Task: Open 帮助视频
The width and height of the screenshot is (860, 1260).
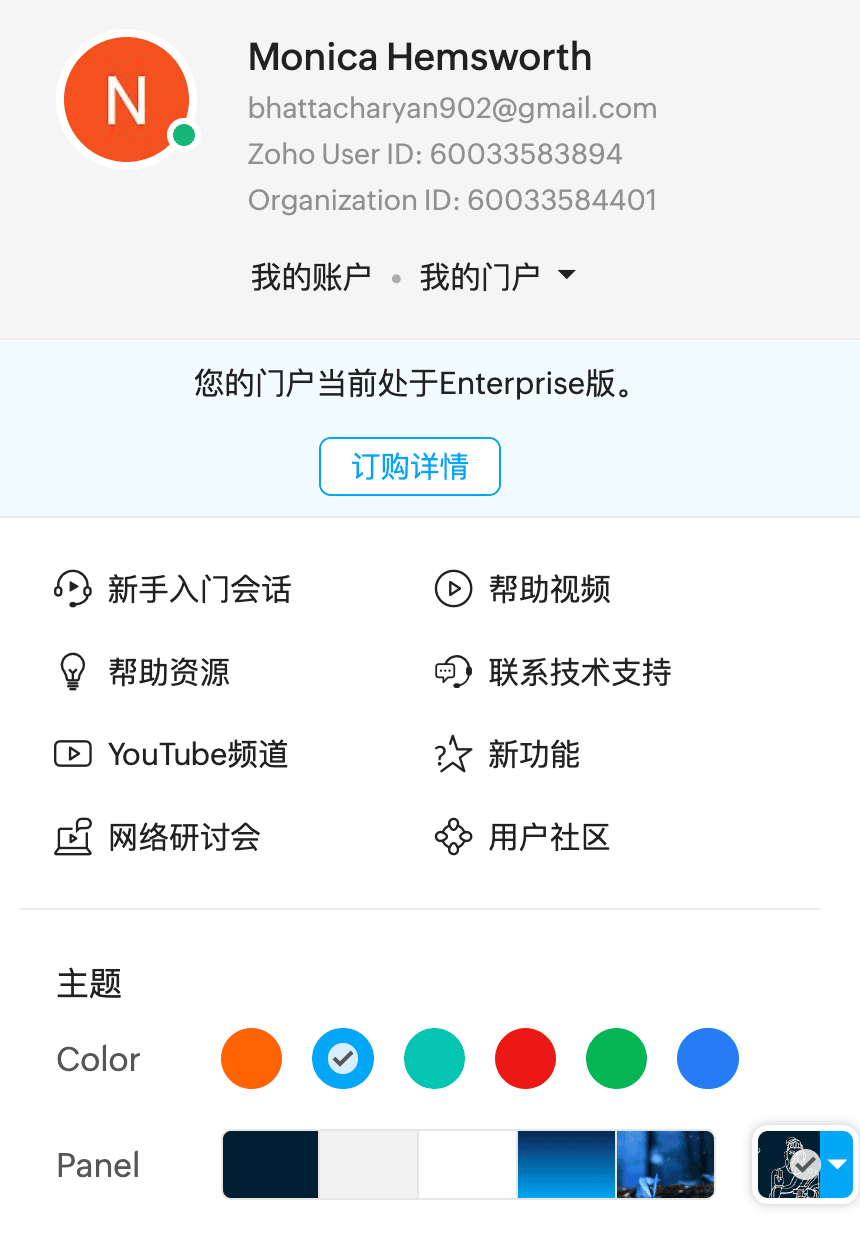Action: tap(548, 589)
